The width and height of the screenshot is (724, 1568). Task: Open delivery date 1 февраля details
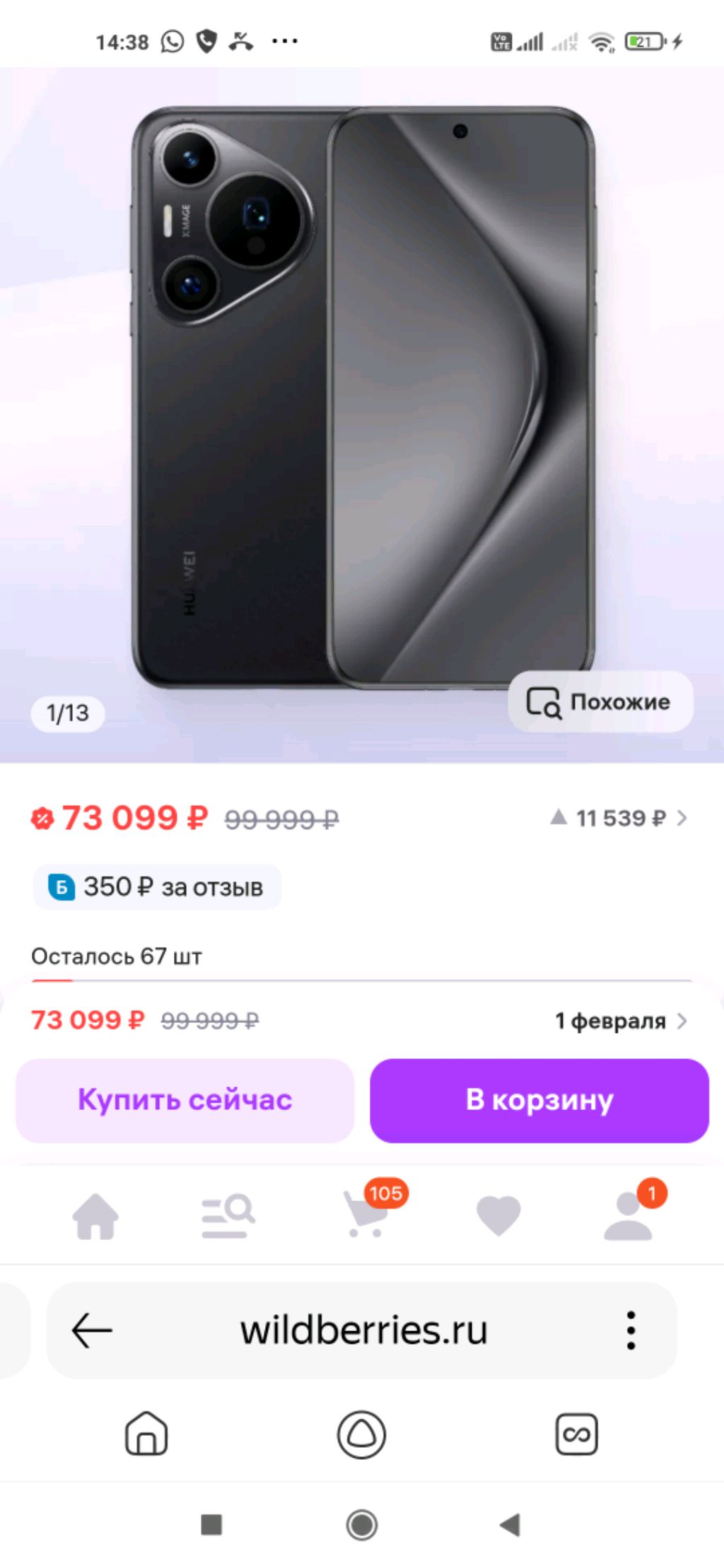(x=620, y=1021)
